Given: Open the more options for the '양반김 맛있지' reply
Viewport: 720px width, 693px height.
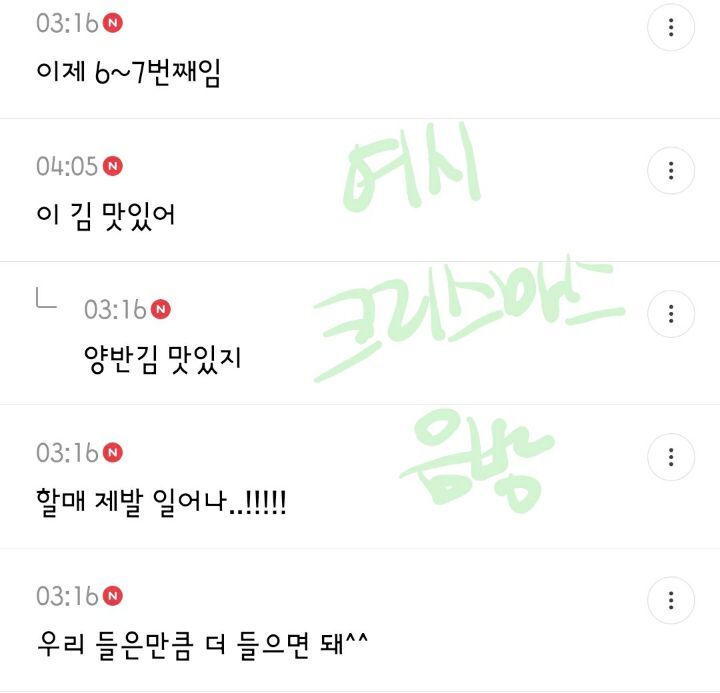Looking at the screenshot, I should (671, 314).
